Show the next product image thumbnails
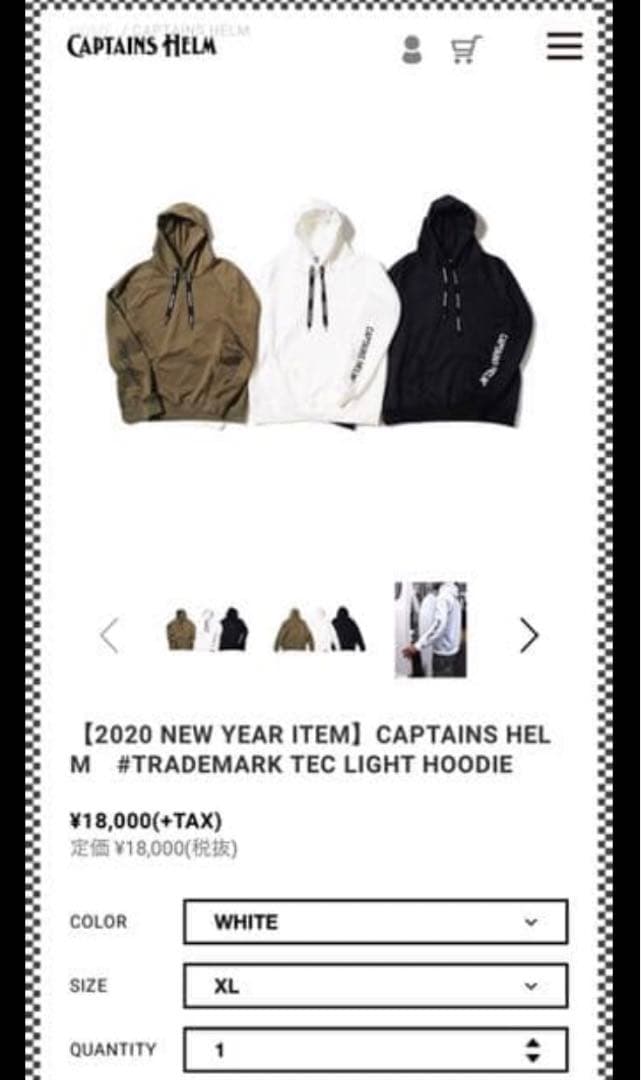This screenshot has width=641, height=1080. (529, 635)
